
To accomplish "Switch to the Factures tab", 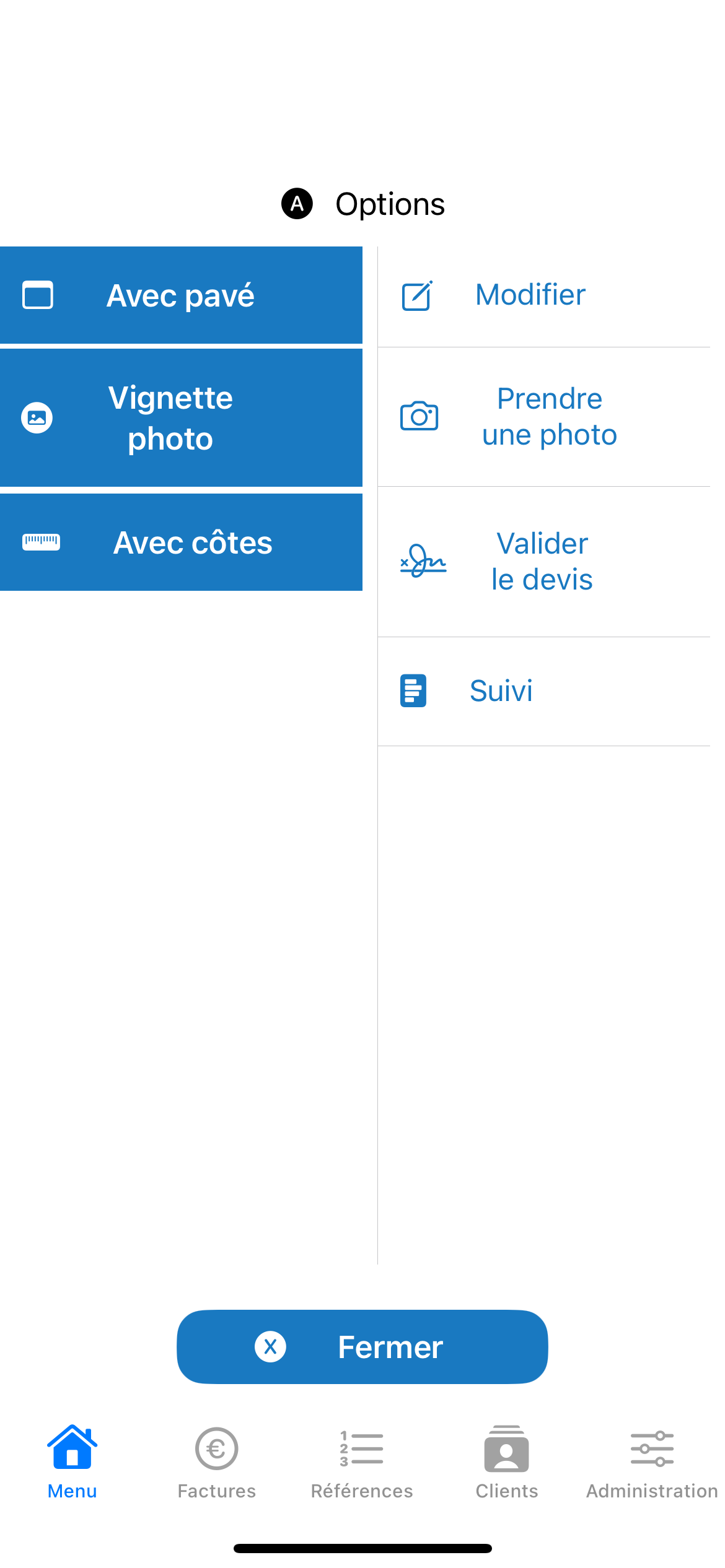I will coord(217,1462).
